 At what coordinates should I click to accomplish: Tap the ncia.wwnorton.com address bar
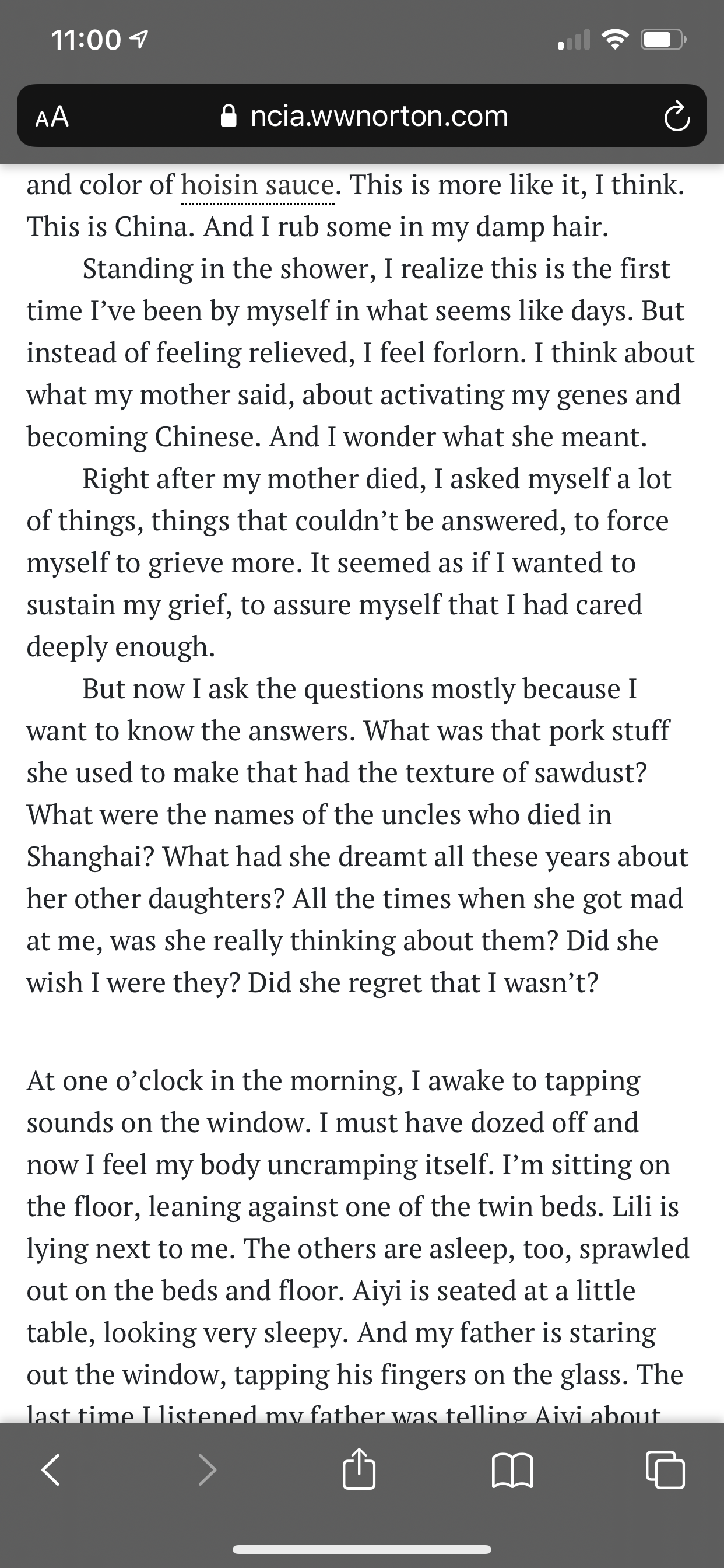point(365,116)
